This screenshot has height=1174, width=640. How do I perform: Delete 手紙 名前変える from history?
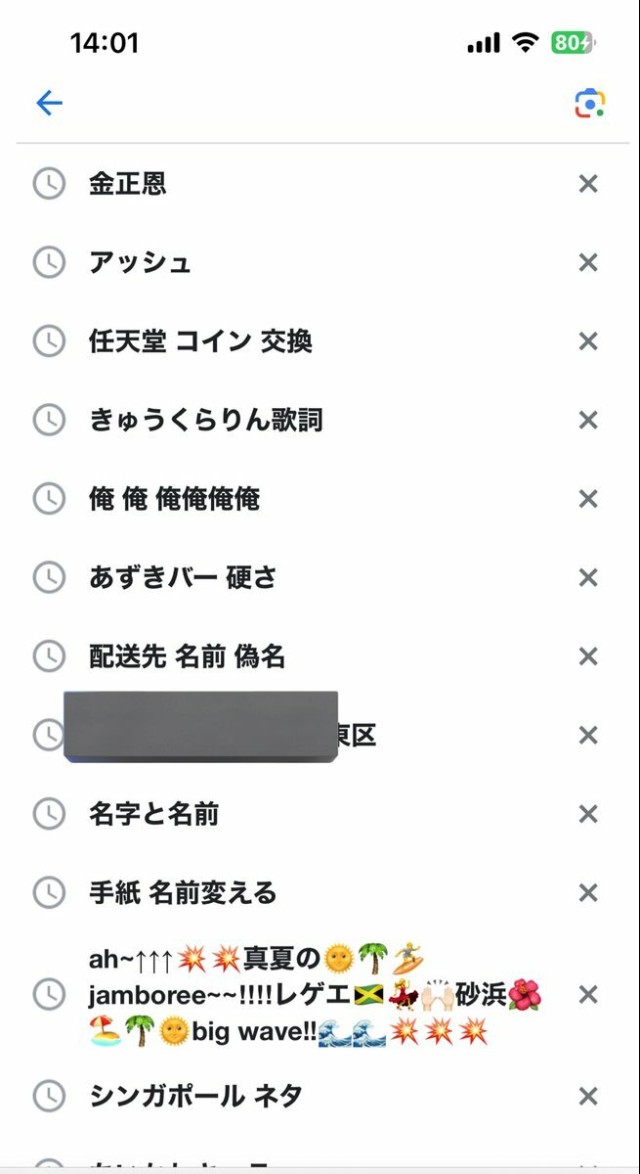pyautogui.click(x=588, y=893)
